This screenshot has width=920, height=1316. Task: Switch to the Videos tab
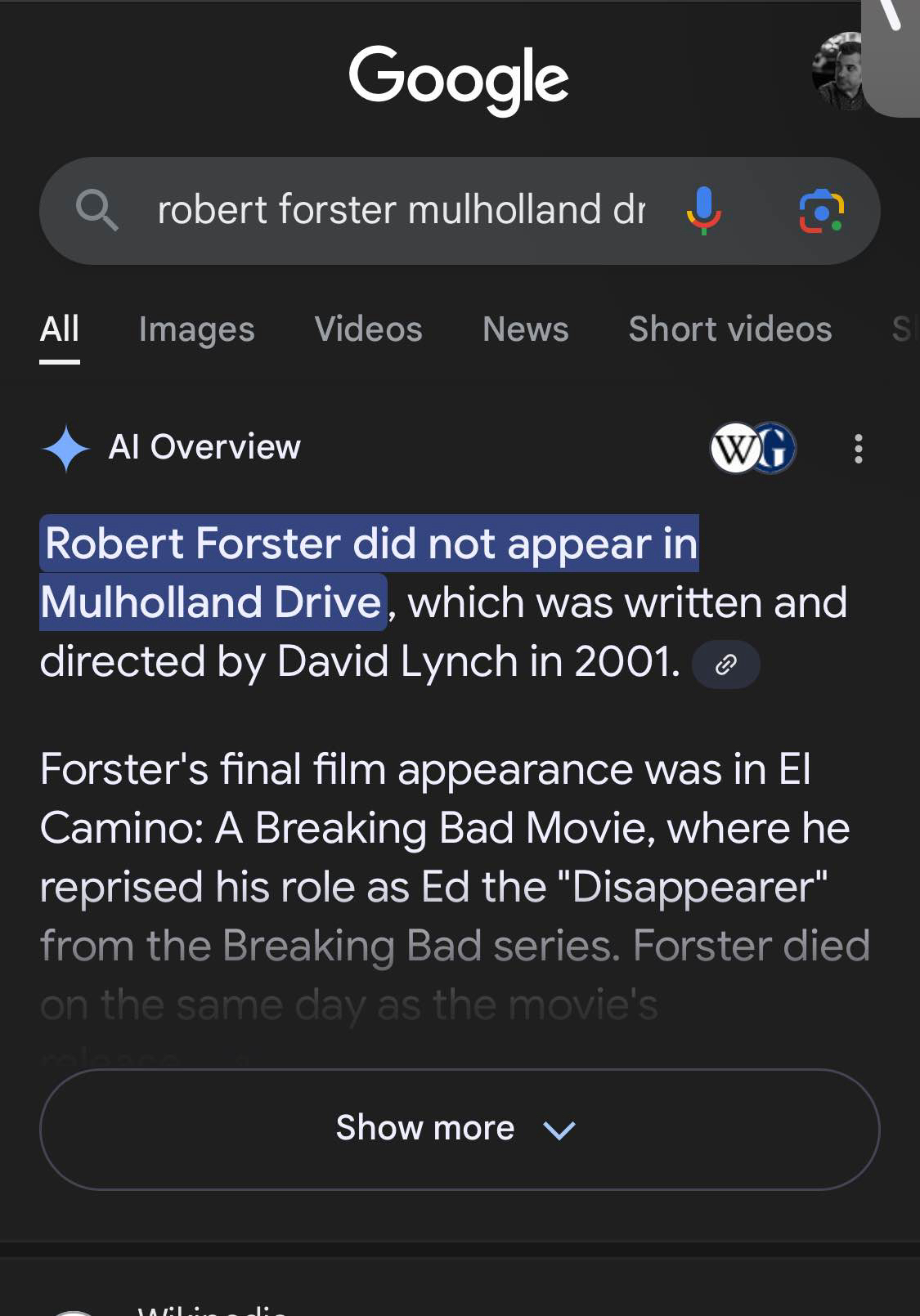tap(368, 329)
